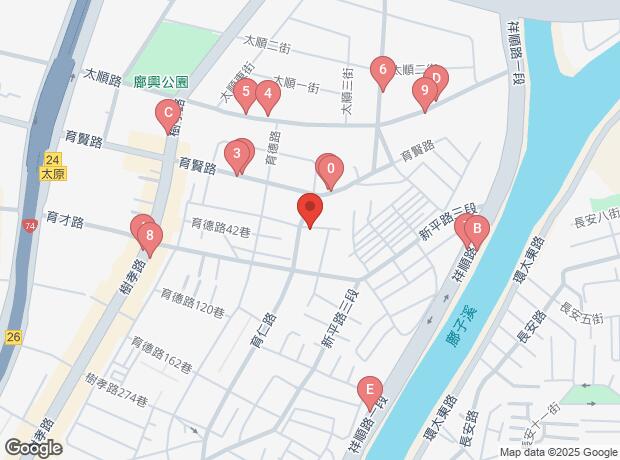620x460 pixels.
Task: Select the map marker labeled 3
Action: click(x=236, y=154)
